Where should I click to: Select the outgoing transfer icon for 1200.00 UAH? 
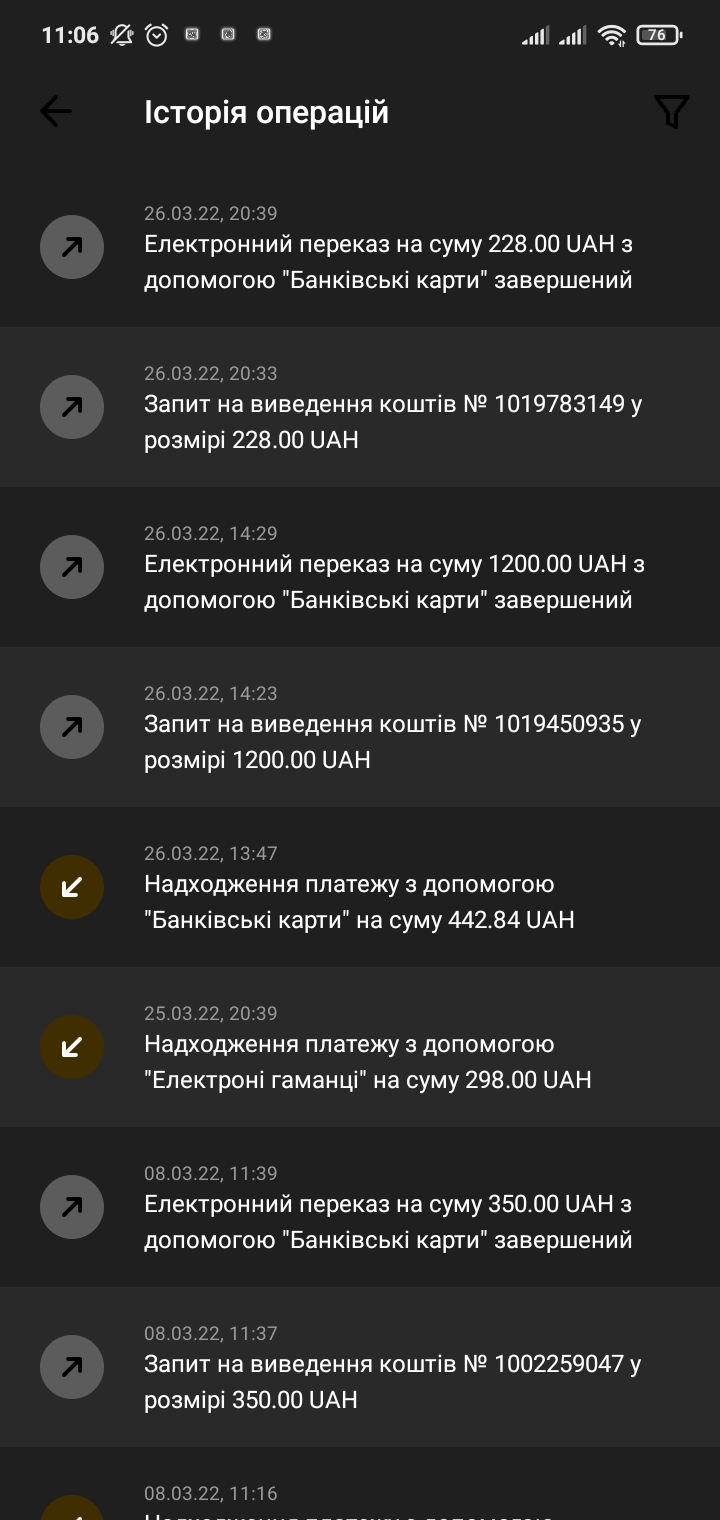click(x=71, y=567)
